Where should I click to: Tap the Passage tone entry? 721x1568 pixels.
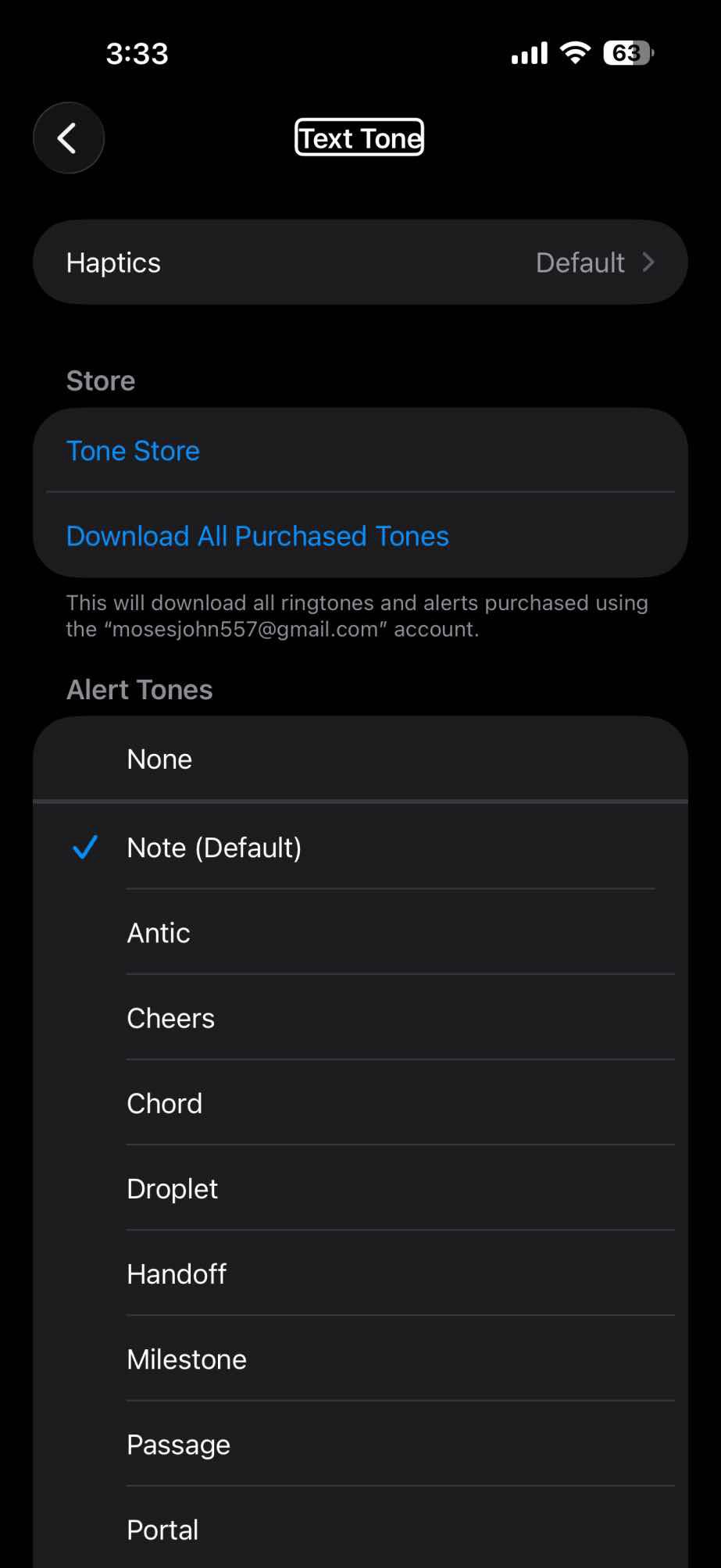click(x=178, y=1445)
